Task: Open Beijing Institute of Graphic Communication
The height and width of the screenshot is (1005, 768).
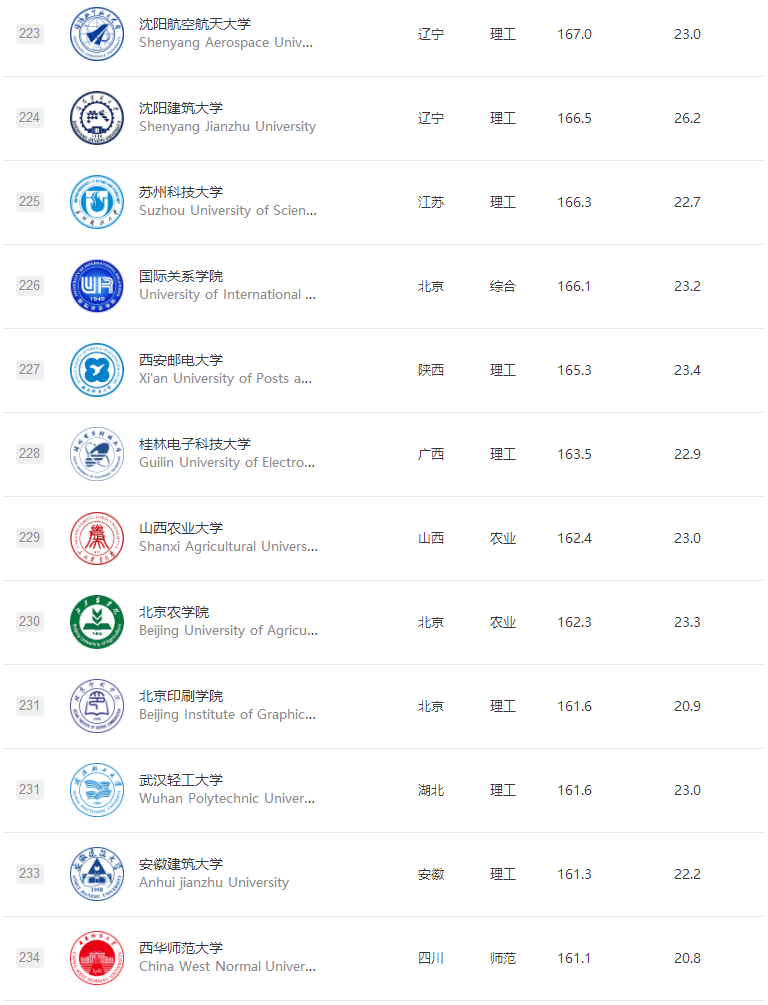Action: click(181, 696)
